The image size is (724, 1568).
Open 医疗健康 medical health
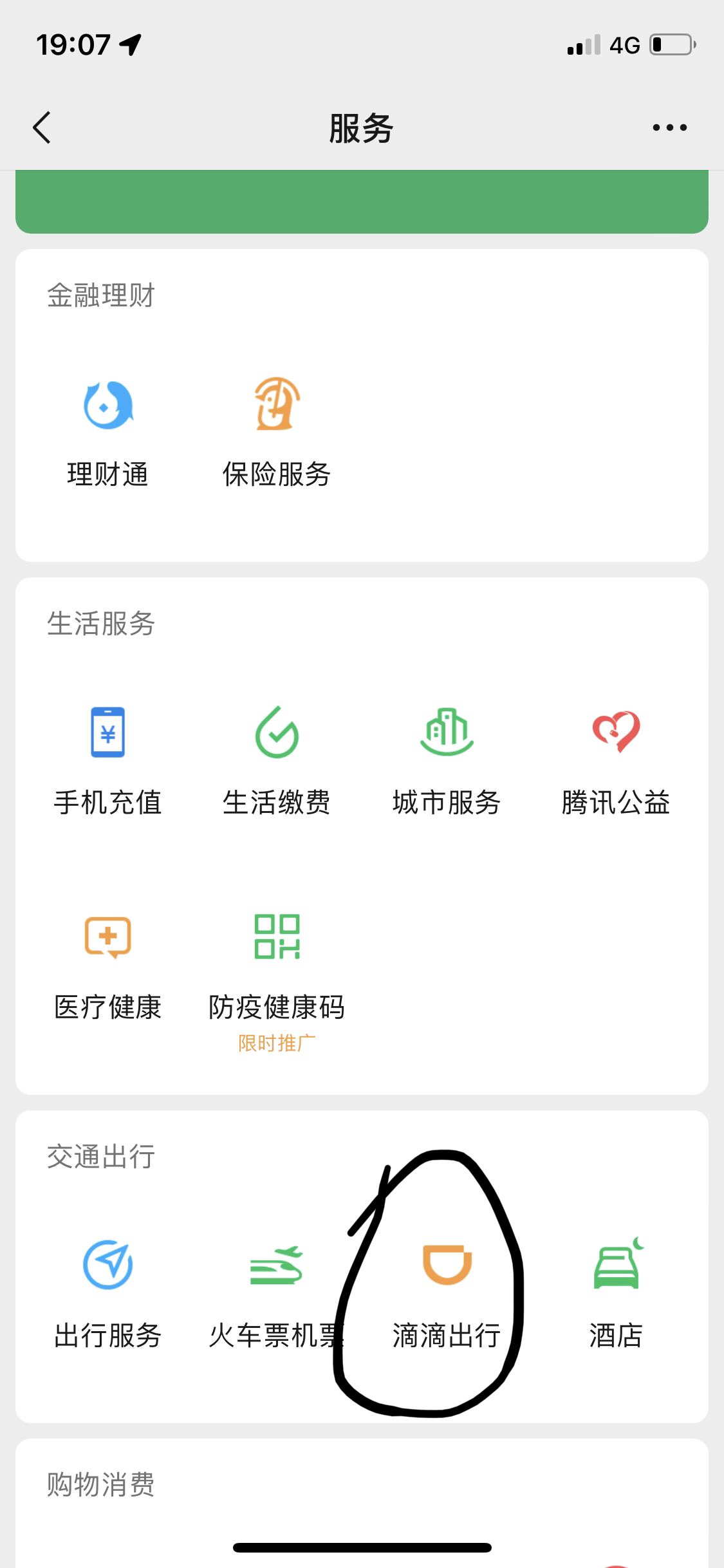108,964
